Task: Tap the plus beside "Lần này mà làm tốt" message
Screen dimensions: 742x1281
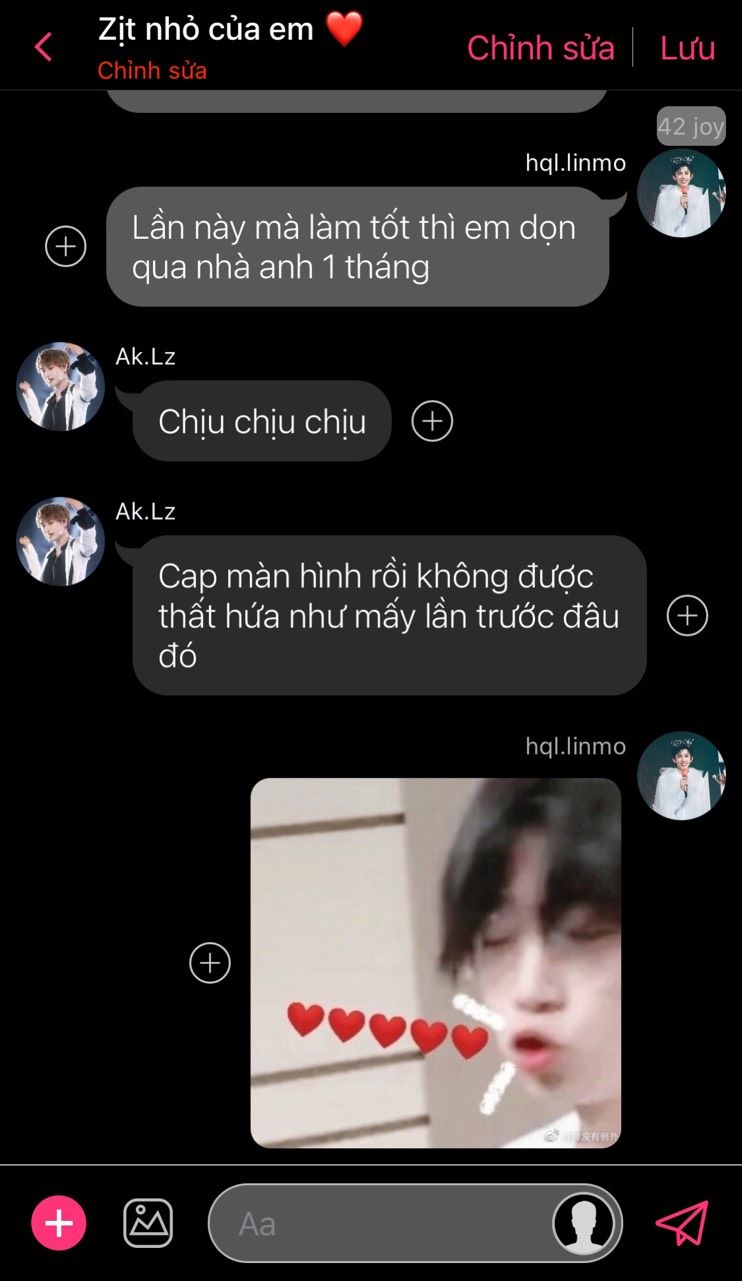Action: [66, 245]
